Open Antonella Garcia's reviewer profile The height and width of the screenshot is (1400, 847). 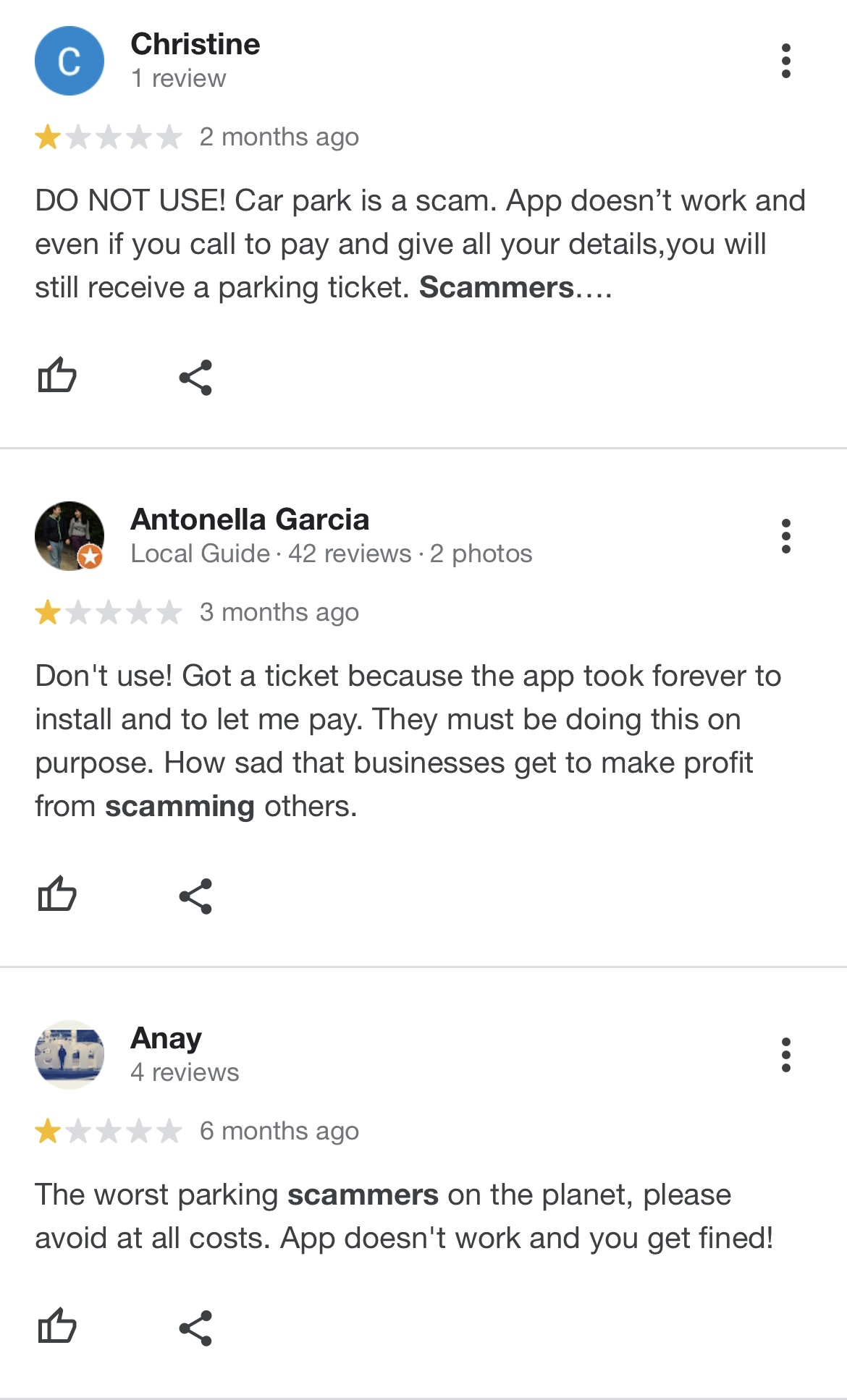[250, 520]
